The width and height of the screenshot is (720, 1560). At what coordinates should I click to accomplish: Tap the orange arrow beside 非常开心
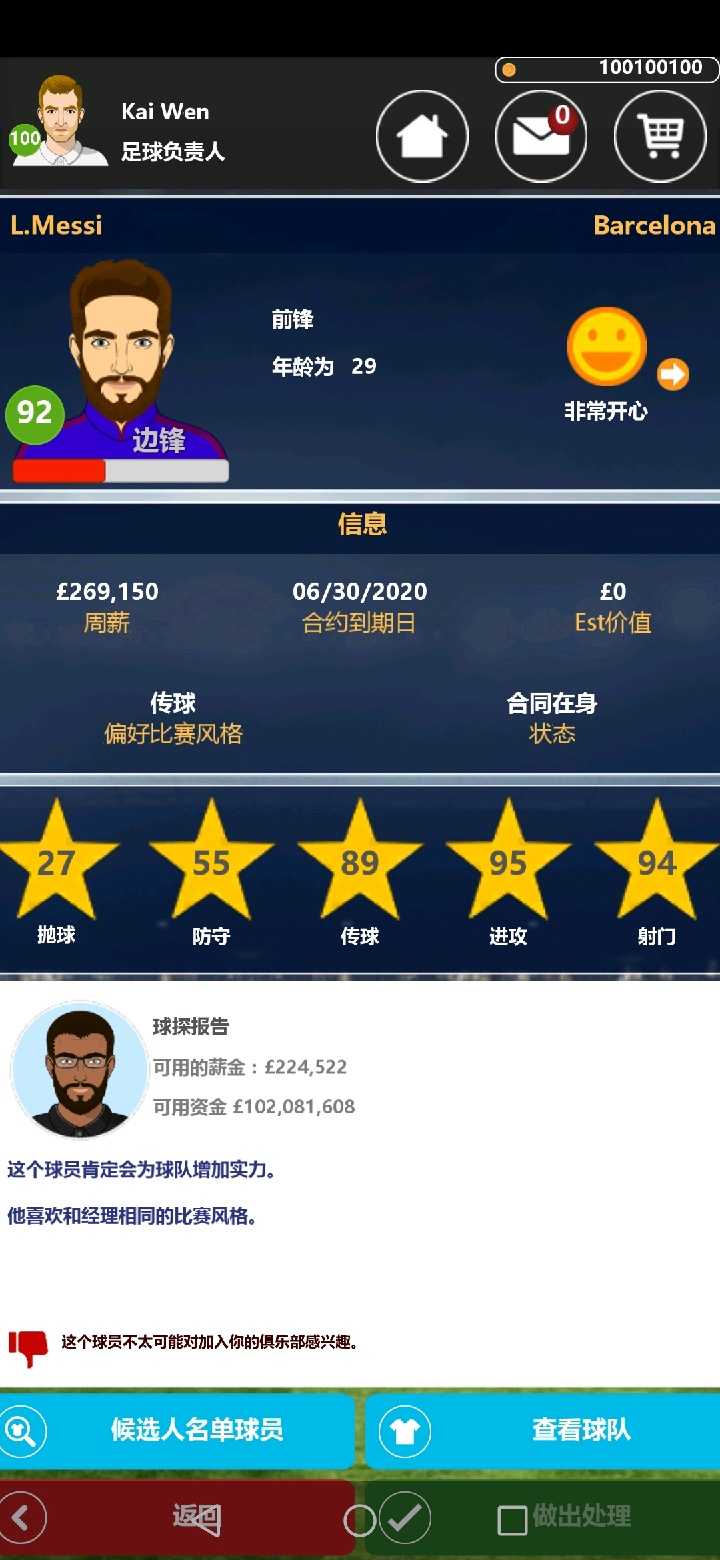(673, 375)
